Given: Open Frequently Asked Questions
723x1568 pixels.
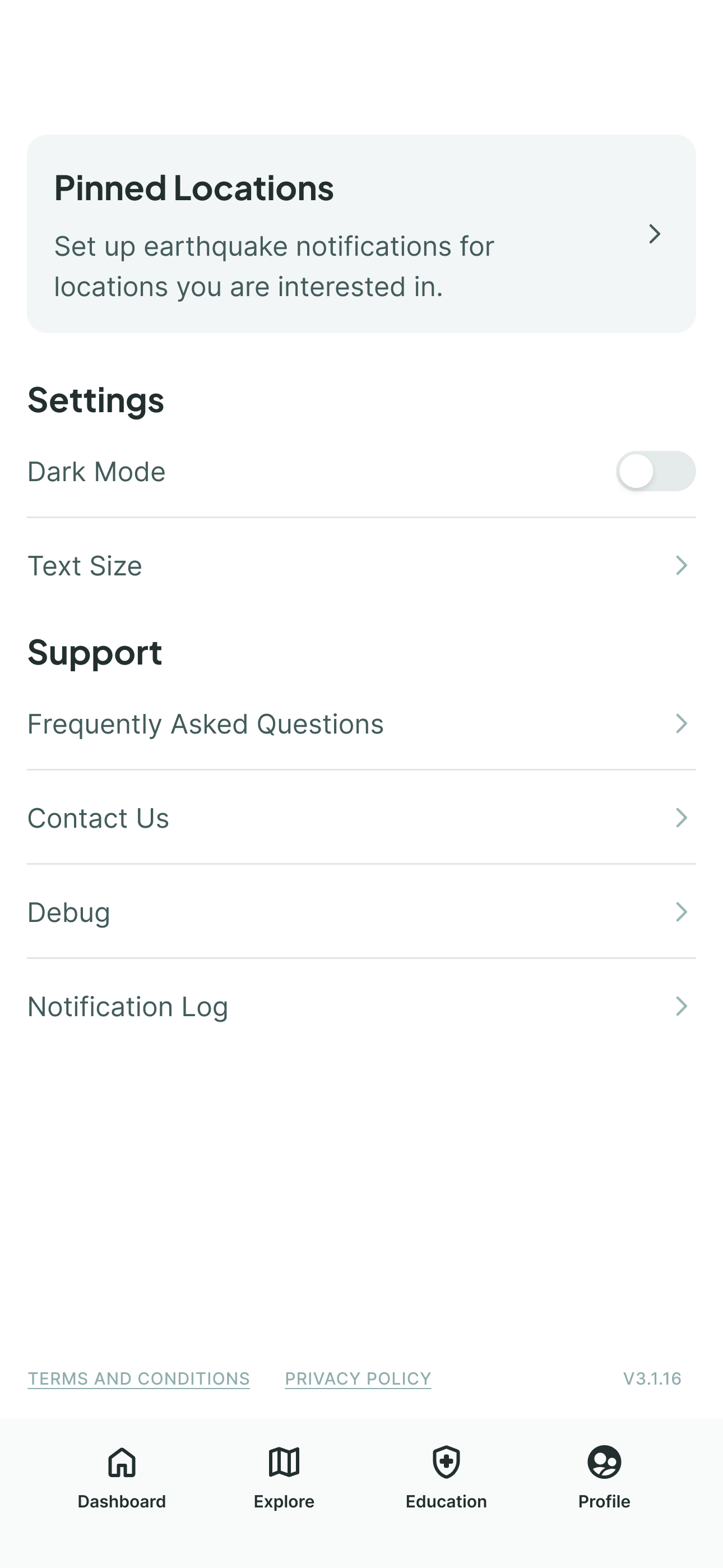Looking at the screenshot, I should (x=361, y=724).
